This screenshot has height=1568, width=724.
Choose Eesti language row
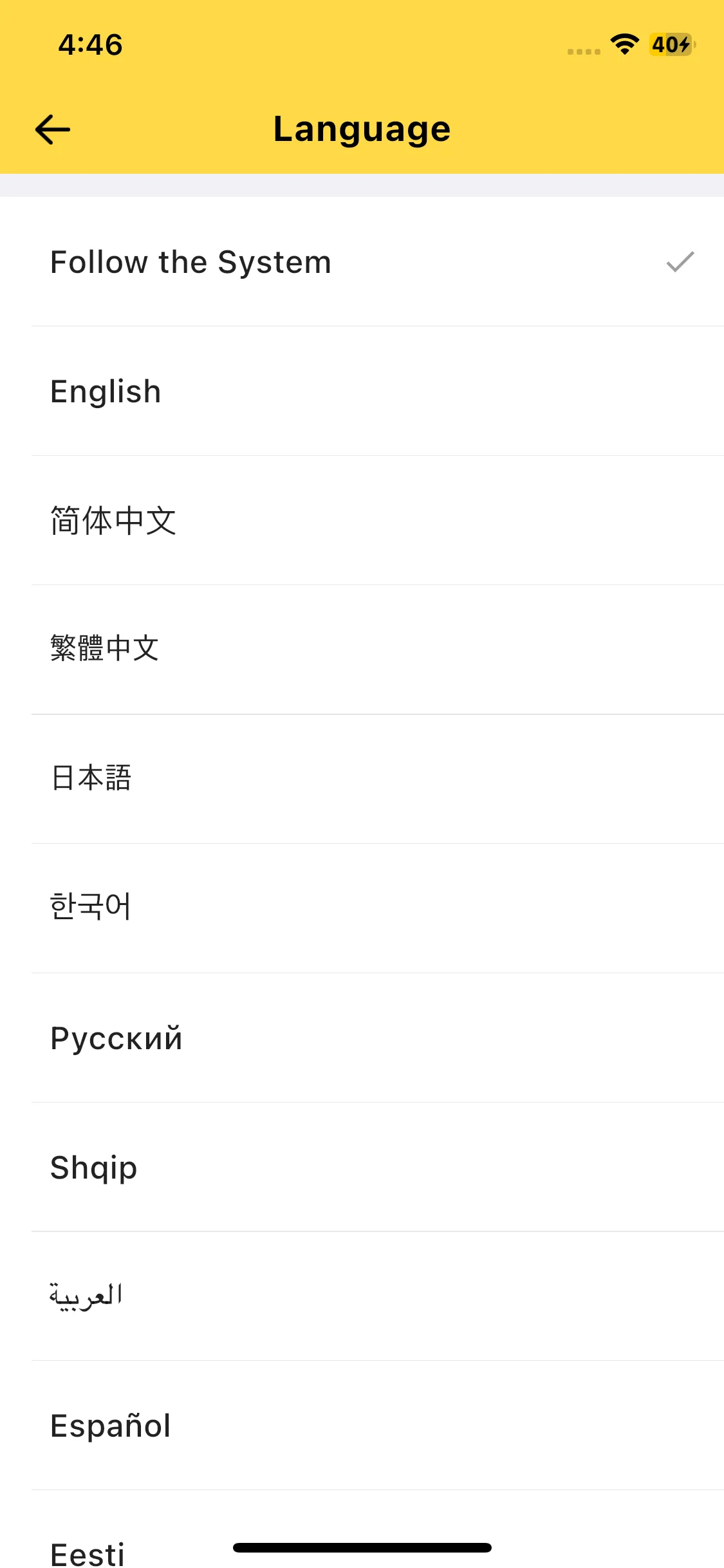[362, 1529]
